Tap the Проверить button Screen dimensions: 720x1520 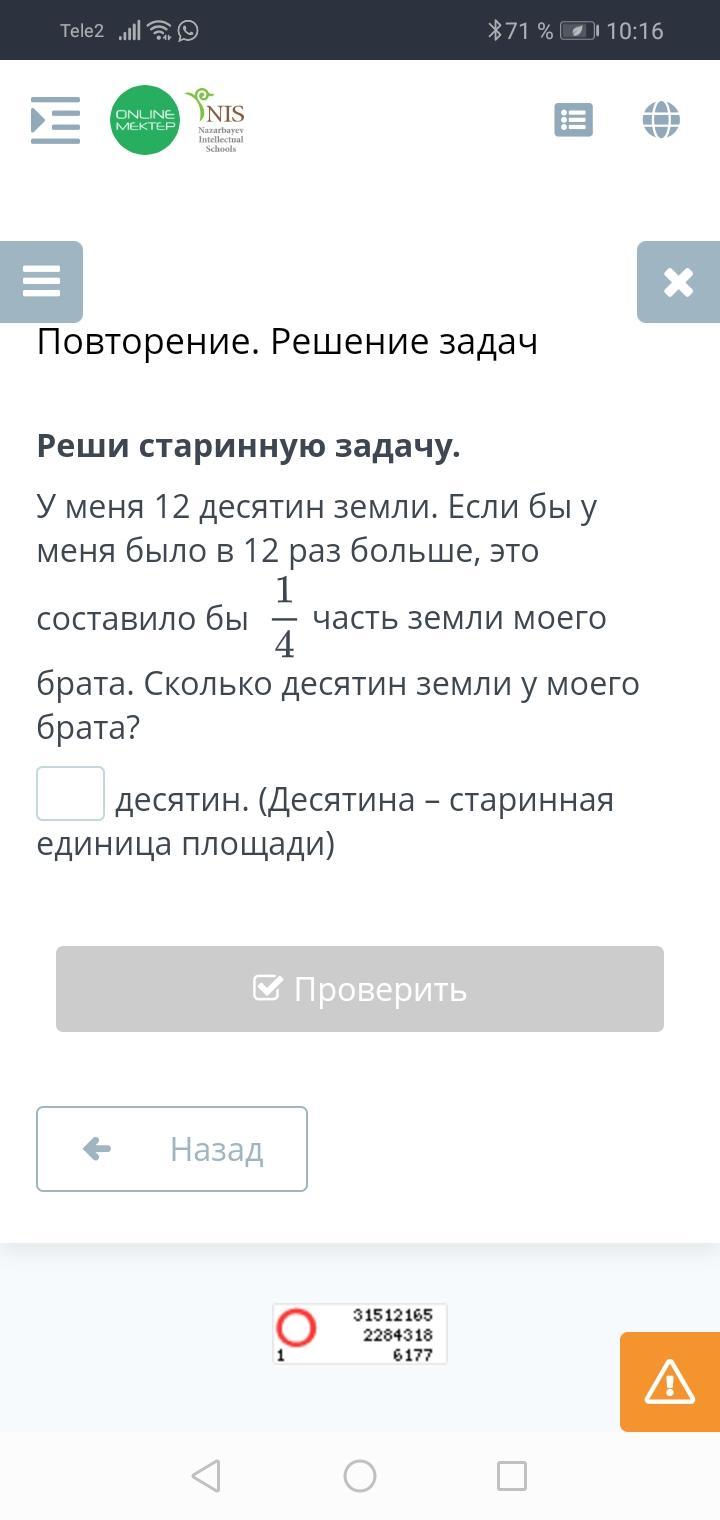point(360,989)
